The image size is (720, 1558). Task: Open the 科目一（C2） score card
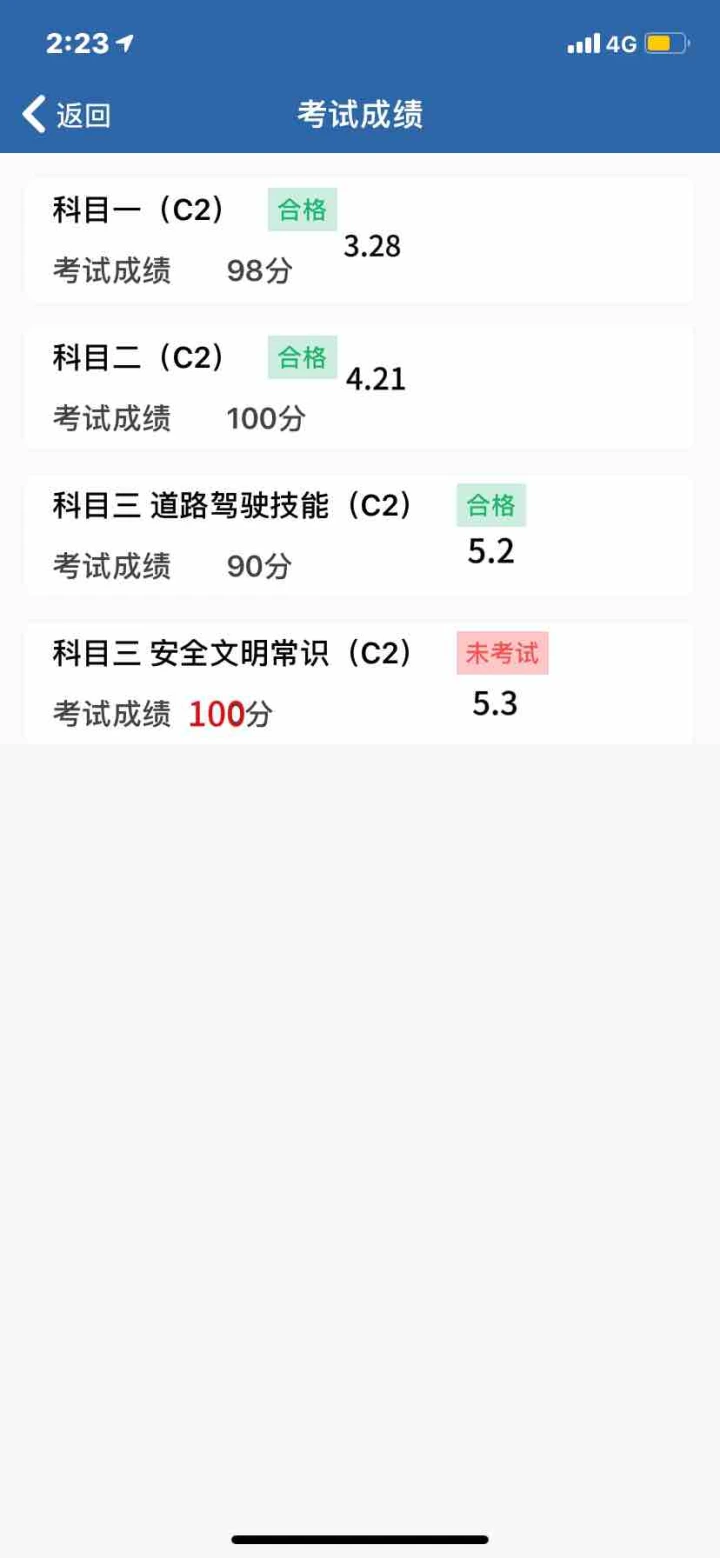pos(359,240)
